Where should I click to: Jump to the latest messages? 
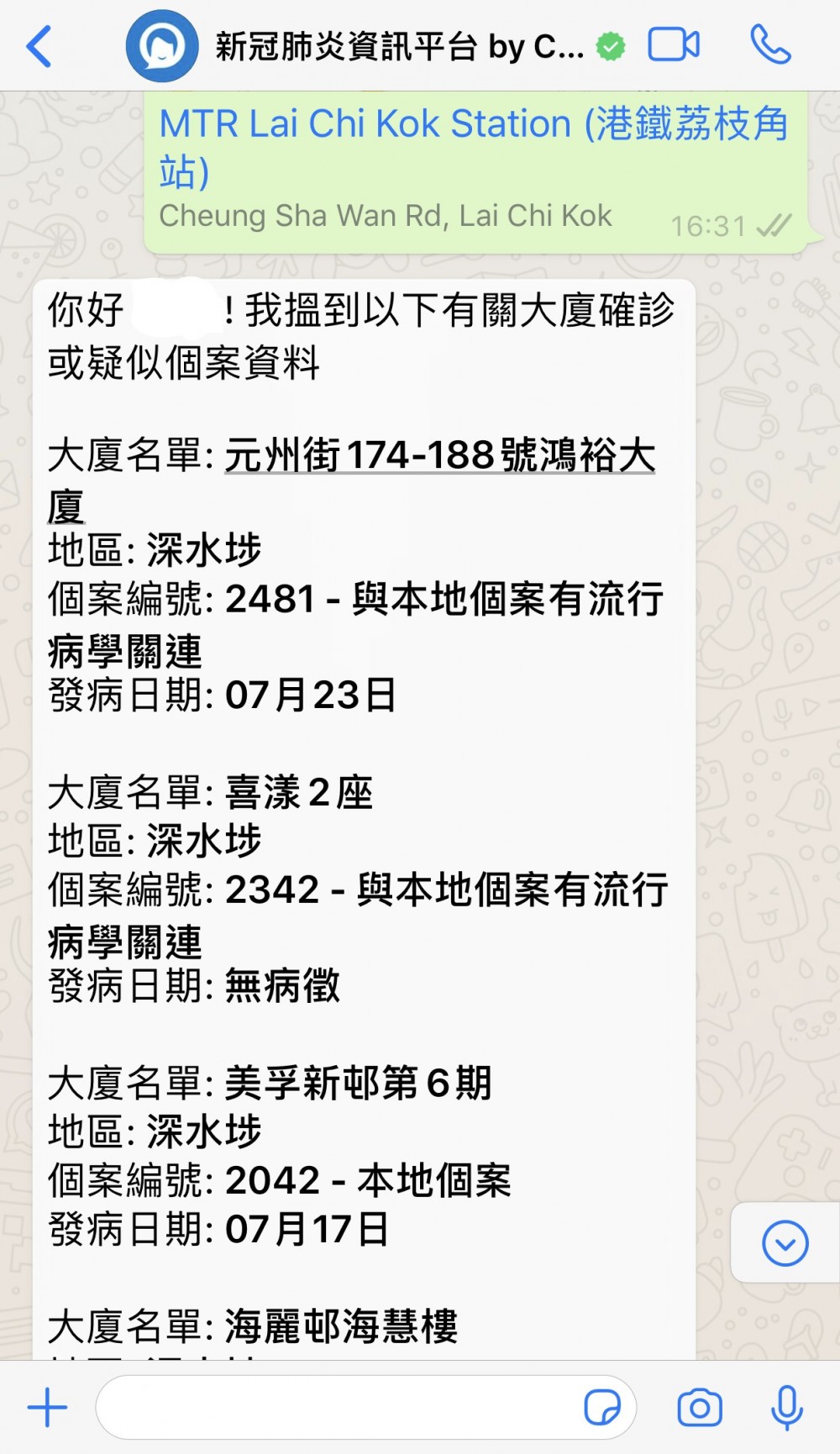coord(785,1243)
